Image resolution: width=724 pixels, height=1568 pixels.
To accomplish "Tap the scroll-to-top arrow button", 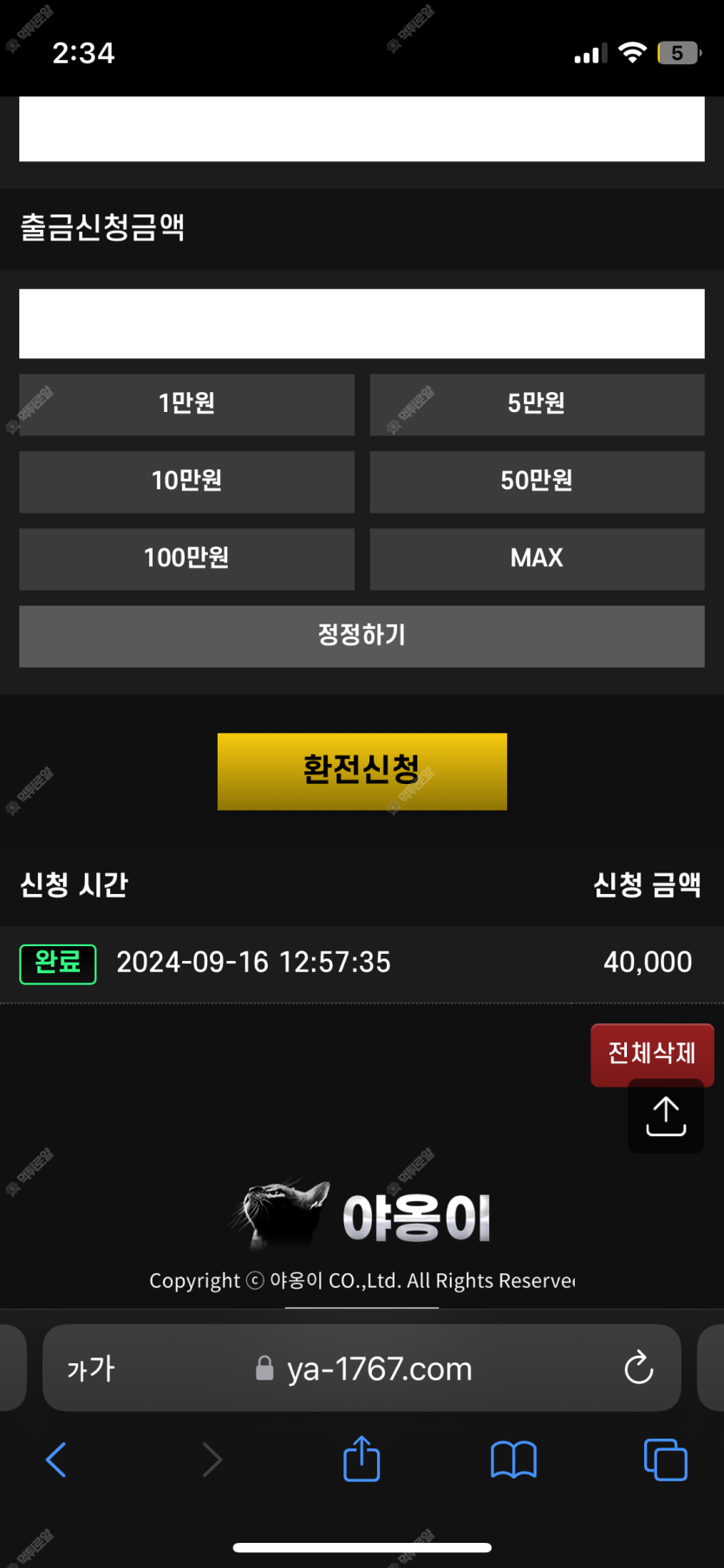I will click(x=666, y=1118).
